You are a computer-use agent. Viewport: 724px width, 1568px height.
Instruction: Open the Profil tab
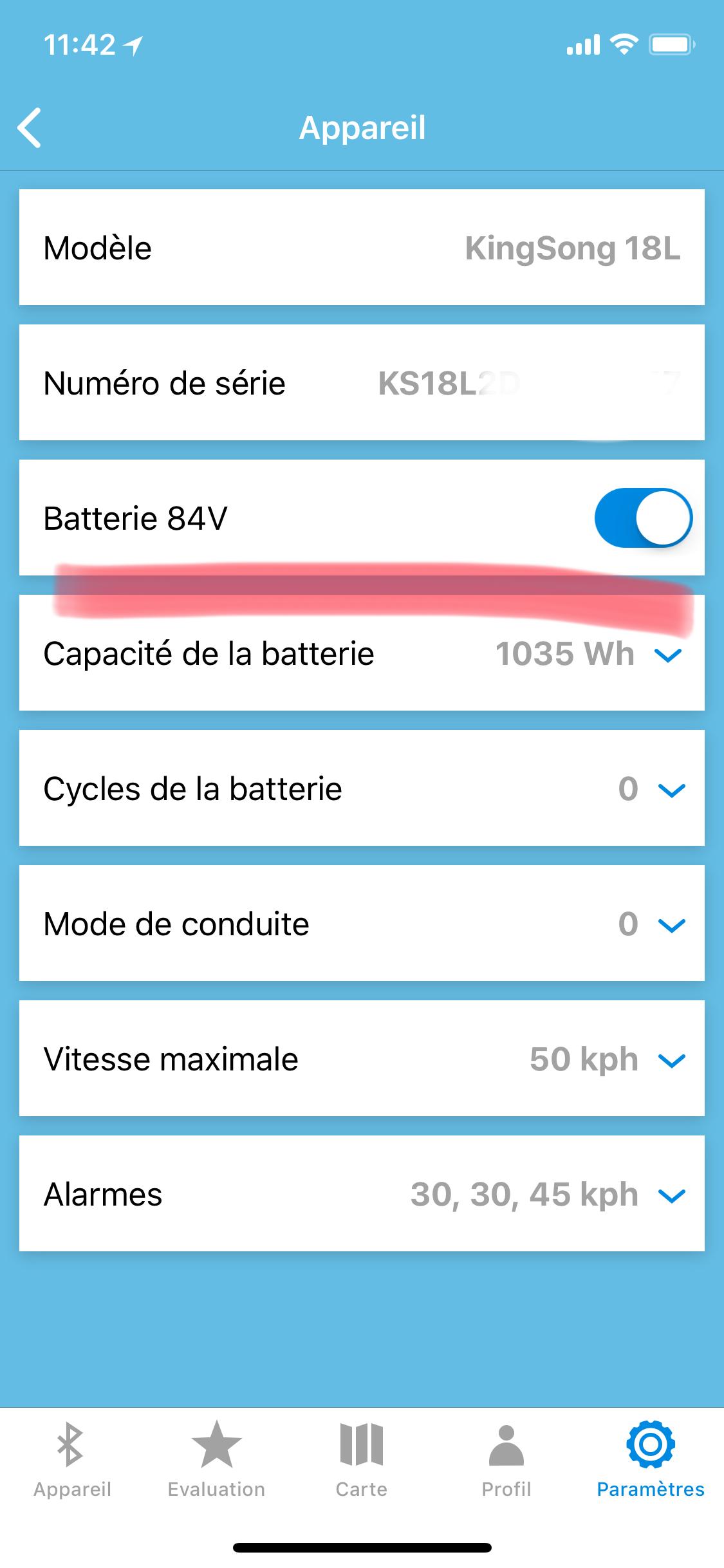click(506, 1460)
